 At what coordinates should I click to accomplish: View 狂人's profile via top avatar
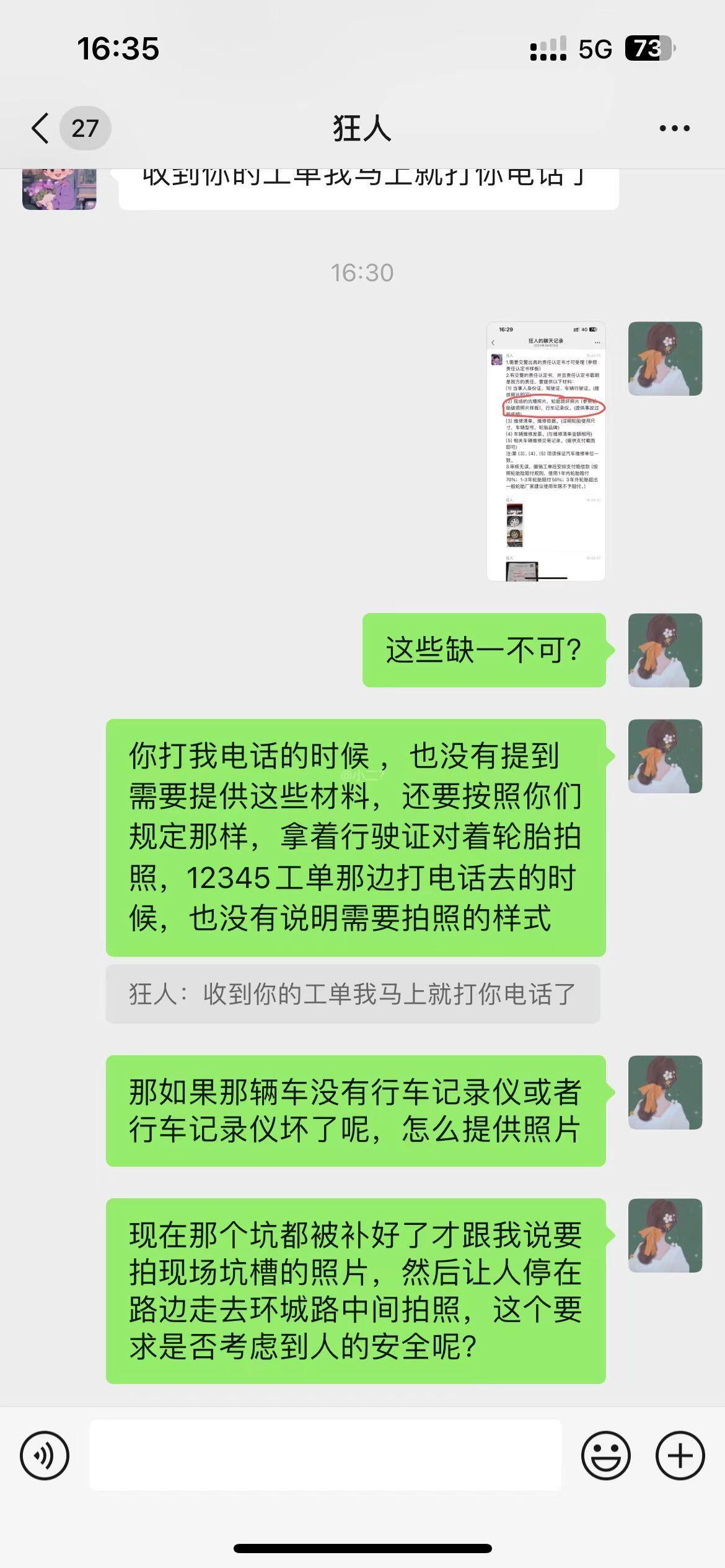click(x=59, y=189)
